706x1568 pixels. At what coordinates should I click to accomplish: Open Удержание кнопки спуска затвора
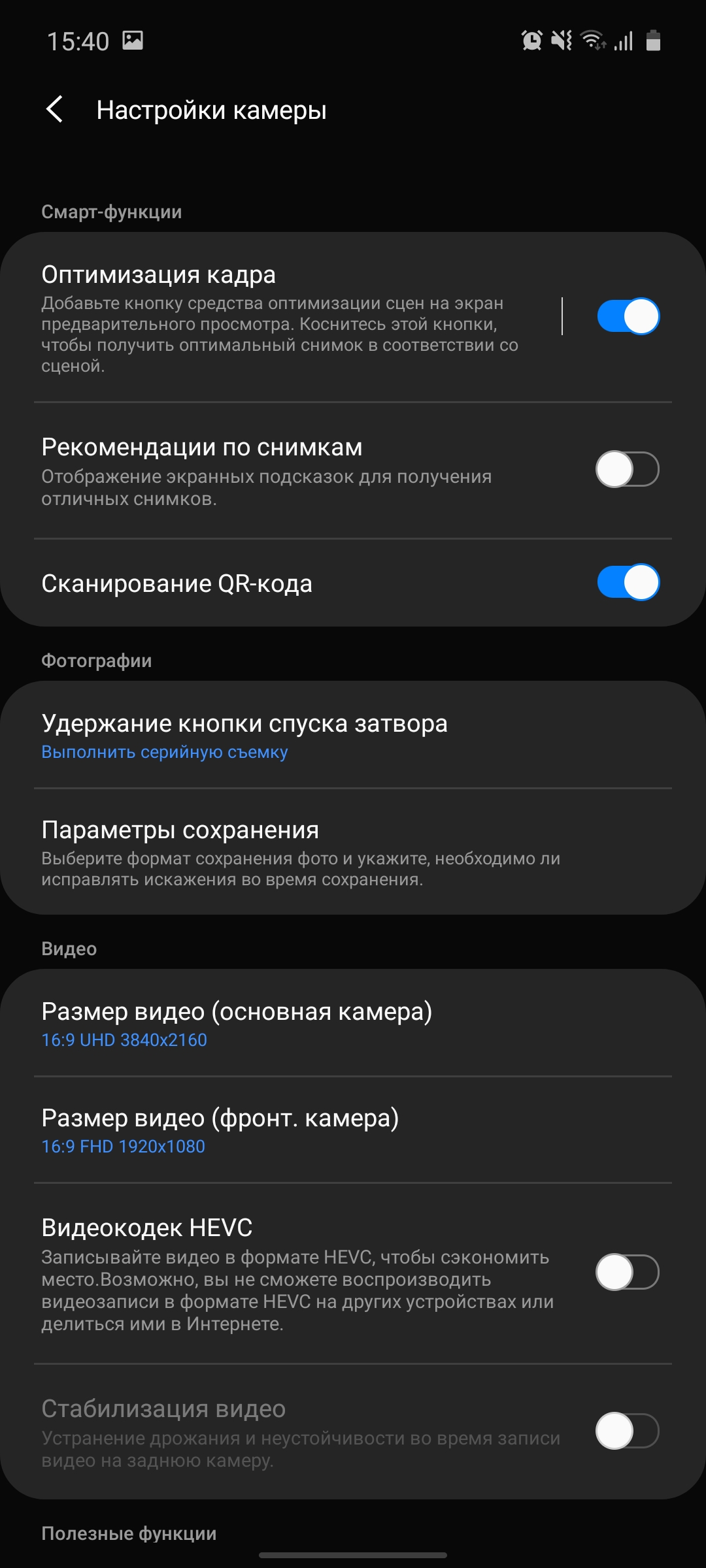[353, 736]
